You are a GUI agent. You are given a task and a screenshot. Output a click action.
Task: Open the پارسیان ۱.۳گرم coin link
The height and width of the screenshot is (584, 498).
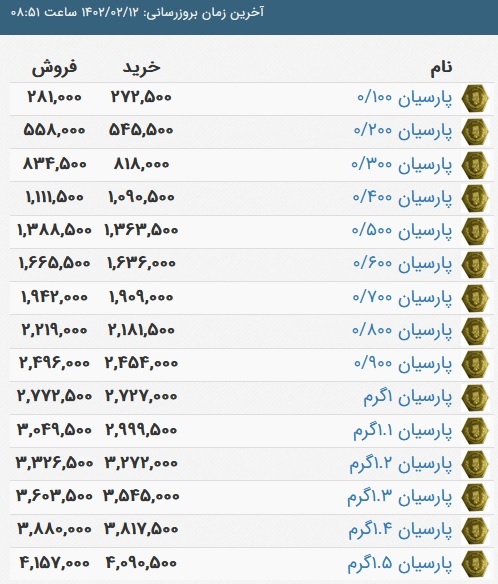400,497
